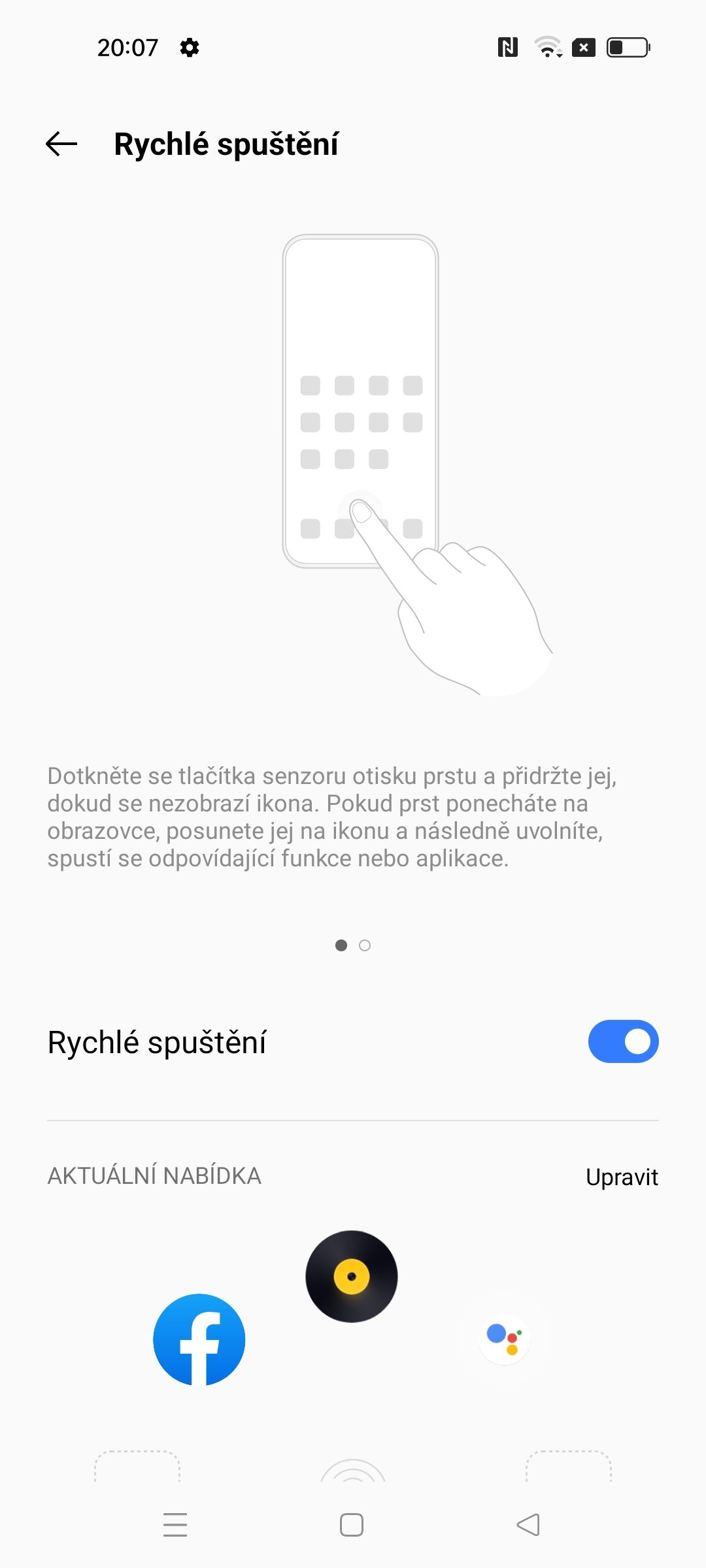This screenshot has width=706, height=1568.
Task: Tap Upravit to edit current menu
Action: pyautogui.click(x=622, y=1177)
